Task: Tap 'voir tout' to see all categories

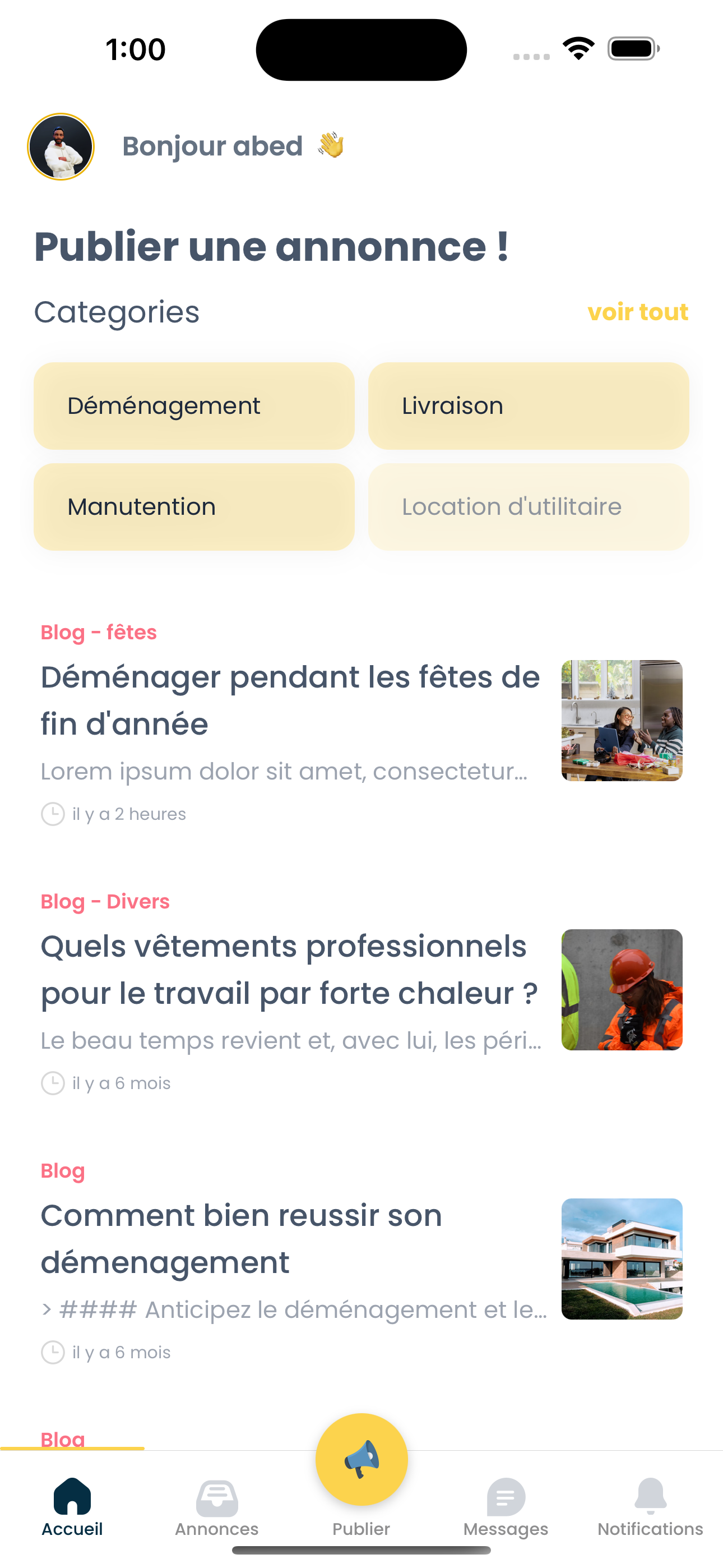Action: tap(637, 312)
